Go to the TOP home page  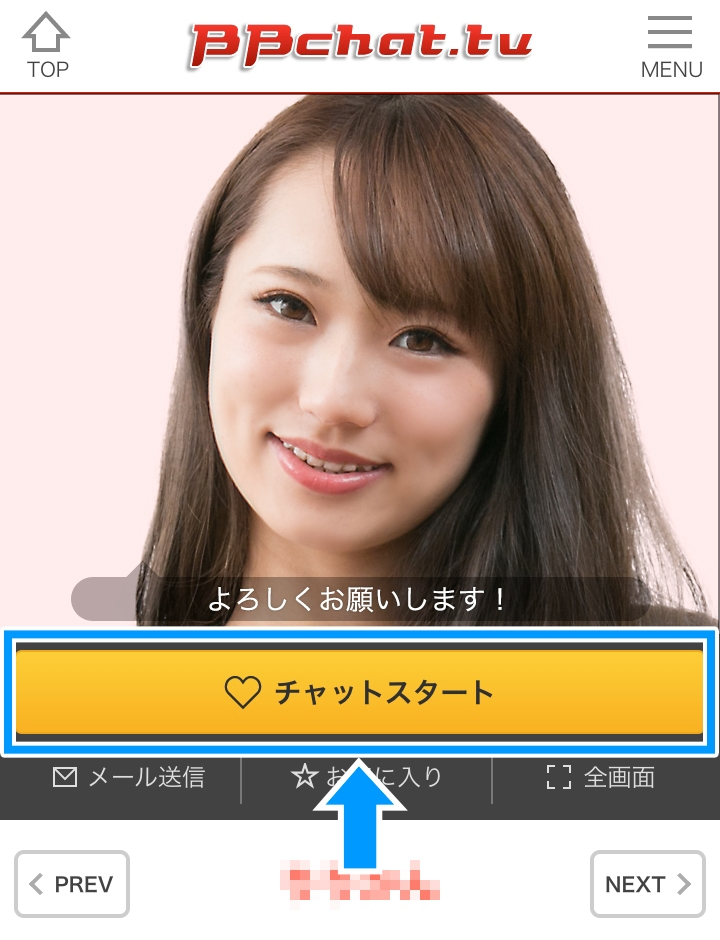47,46
